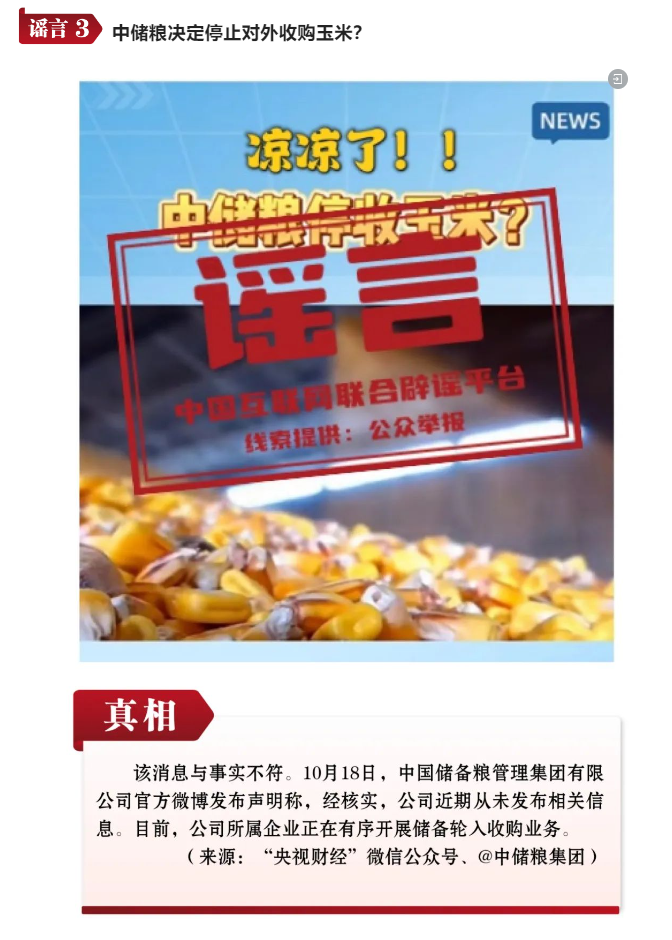This screenshot has height=940, width=672.
Task: Open the rumor image about 中储粮停收玉米
Action: point(346,370)
